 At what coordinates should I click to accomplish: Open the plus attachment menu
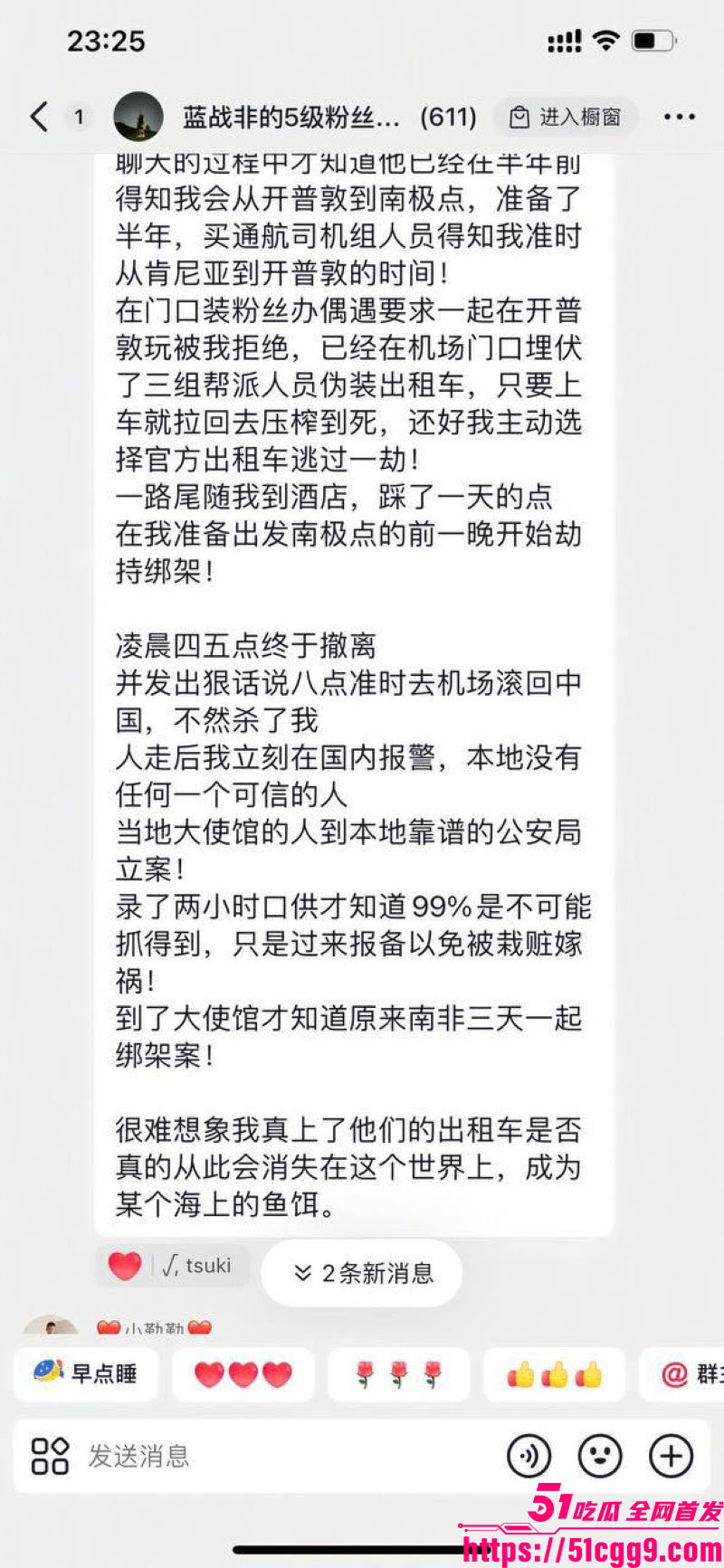point(672,1456)
